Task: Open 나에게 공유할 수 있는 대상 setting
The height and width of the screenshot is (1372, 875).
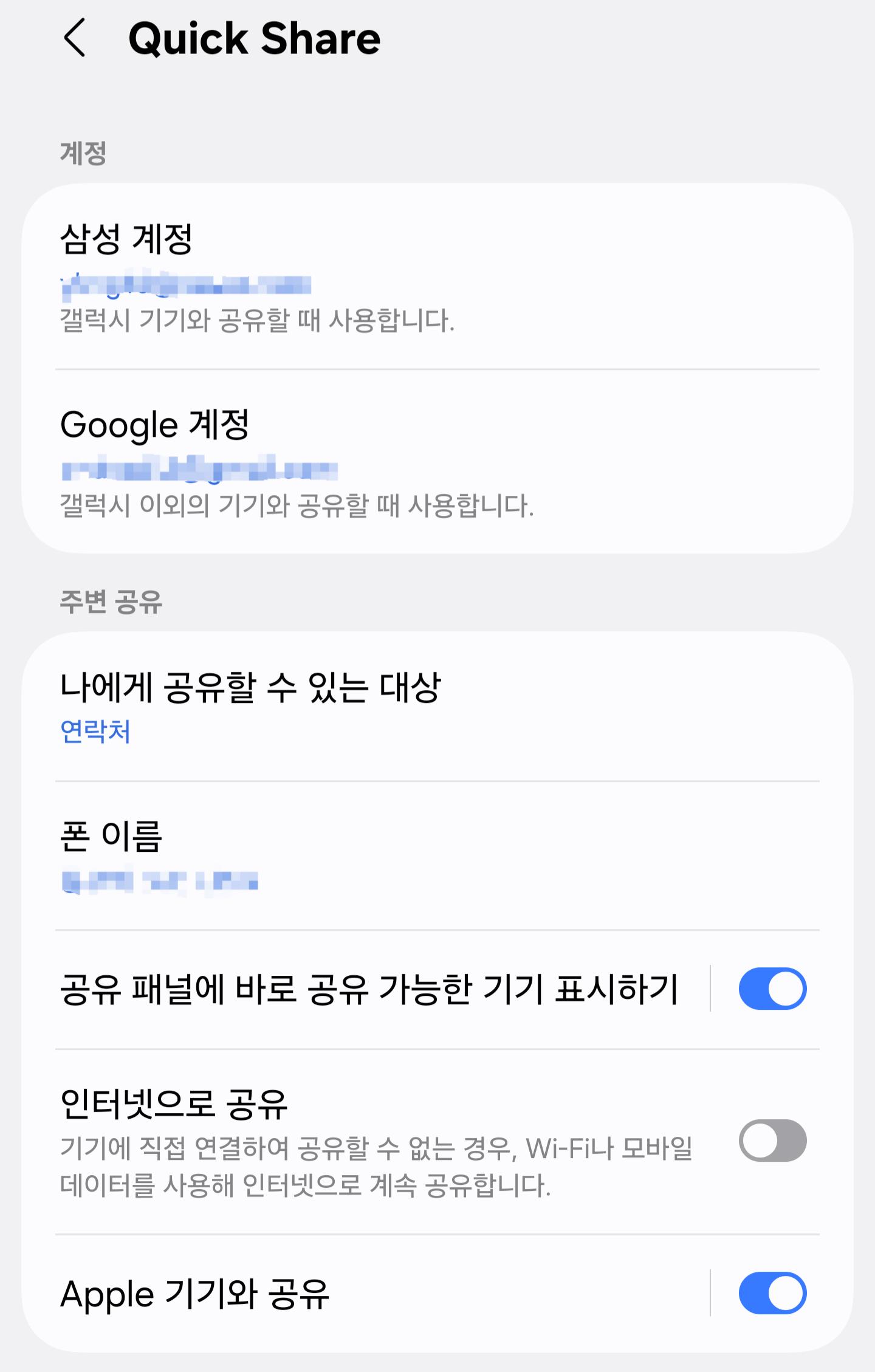Action: [x=437, y=707]
